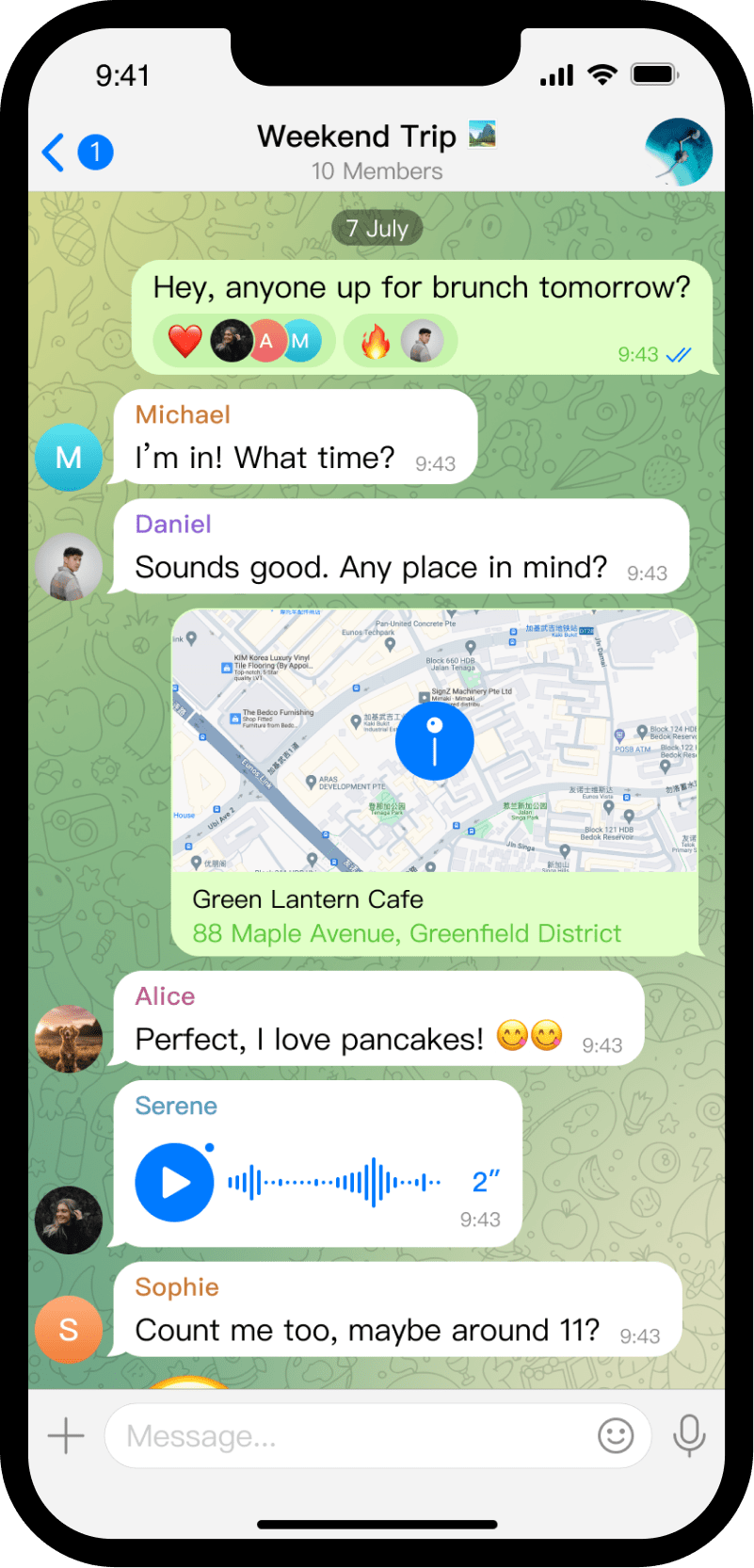Tap the heart reaction on brunch message
This screenshot has height=1568, width=754.
pyautogui.click(x=185, y=341)
